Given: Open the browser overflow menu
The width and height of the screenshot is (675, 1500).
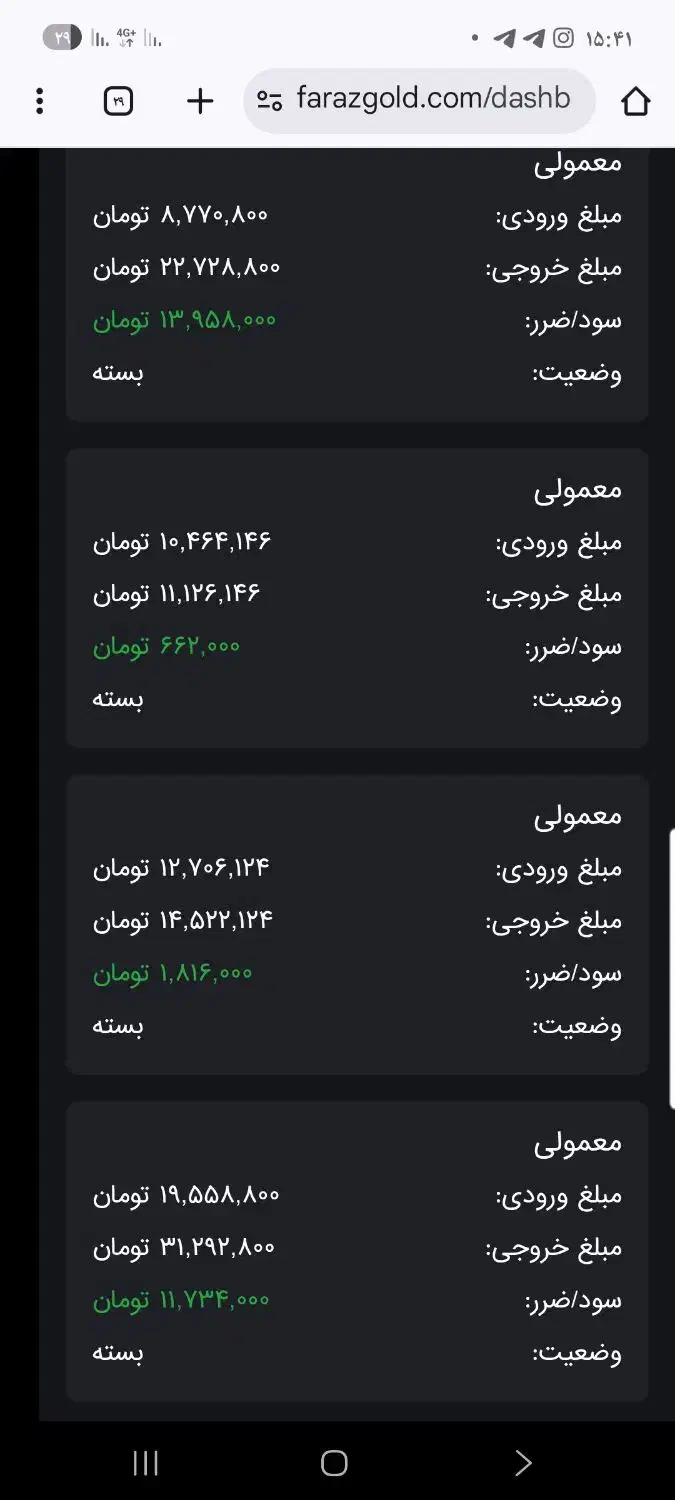Looking at the screenshot, I should (40, 101).
